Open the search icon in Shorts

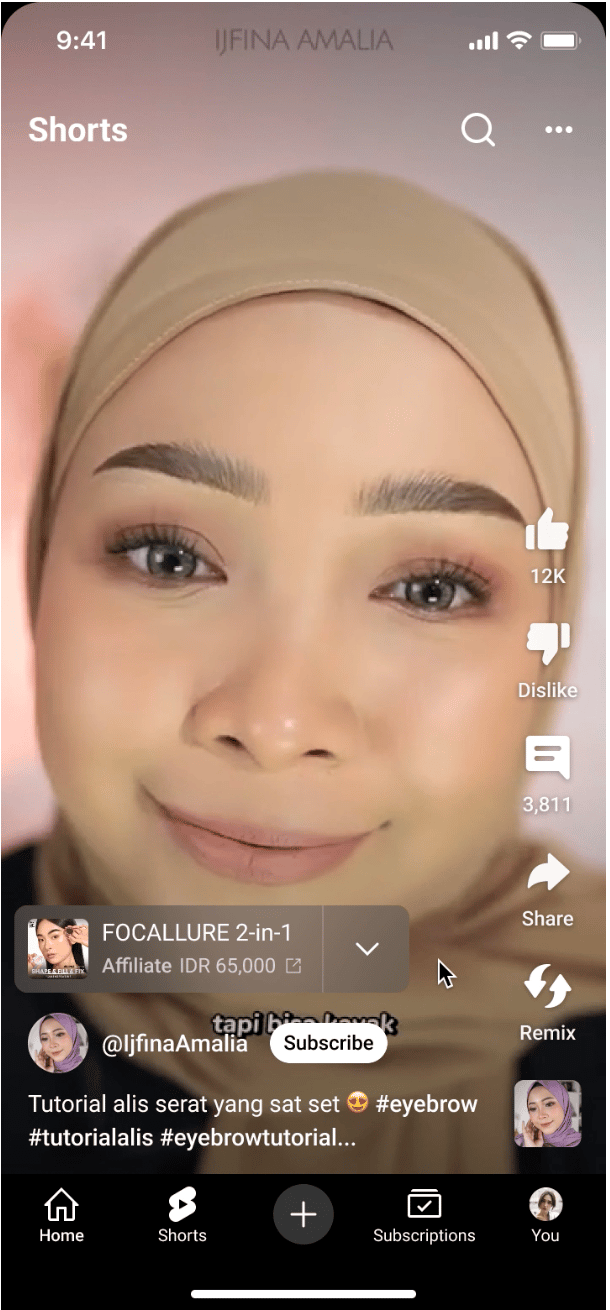point(477,130)
